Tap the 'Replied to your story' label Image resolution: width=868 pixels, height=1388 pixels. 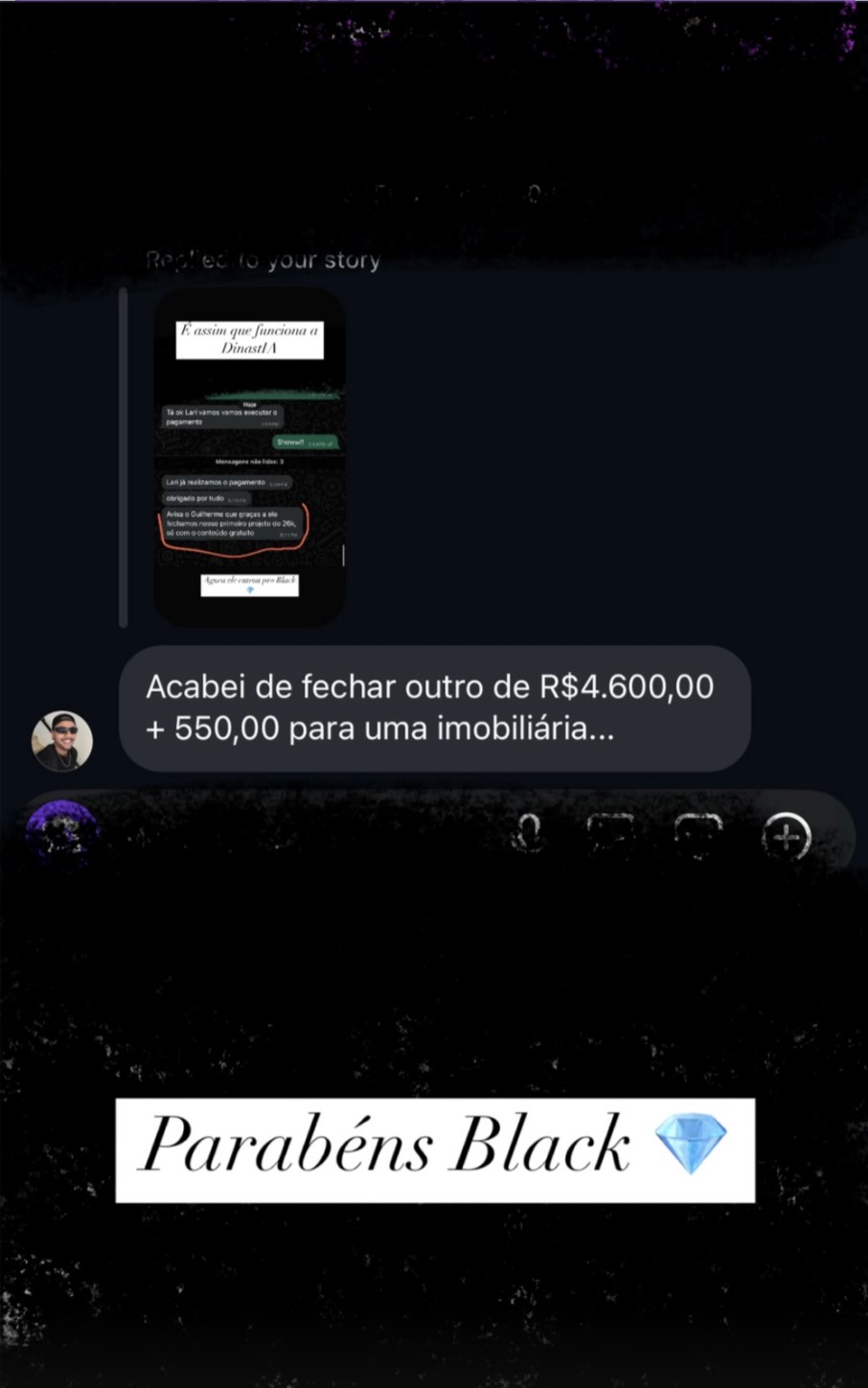pyautogui.click(x=263, y=259)
